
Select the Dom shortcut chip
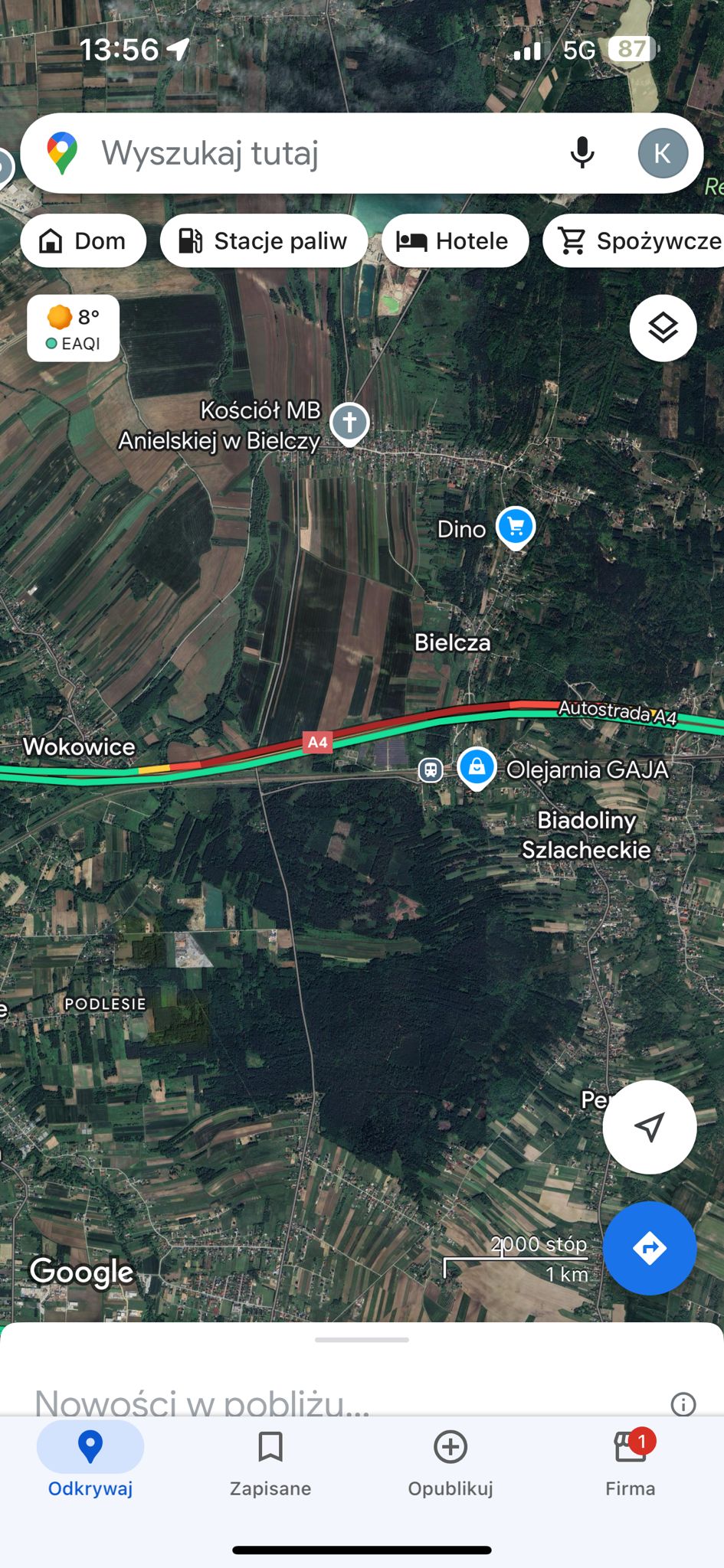pos(84,241)
